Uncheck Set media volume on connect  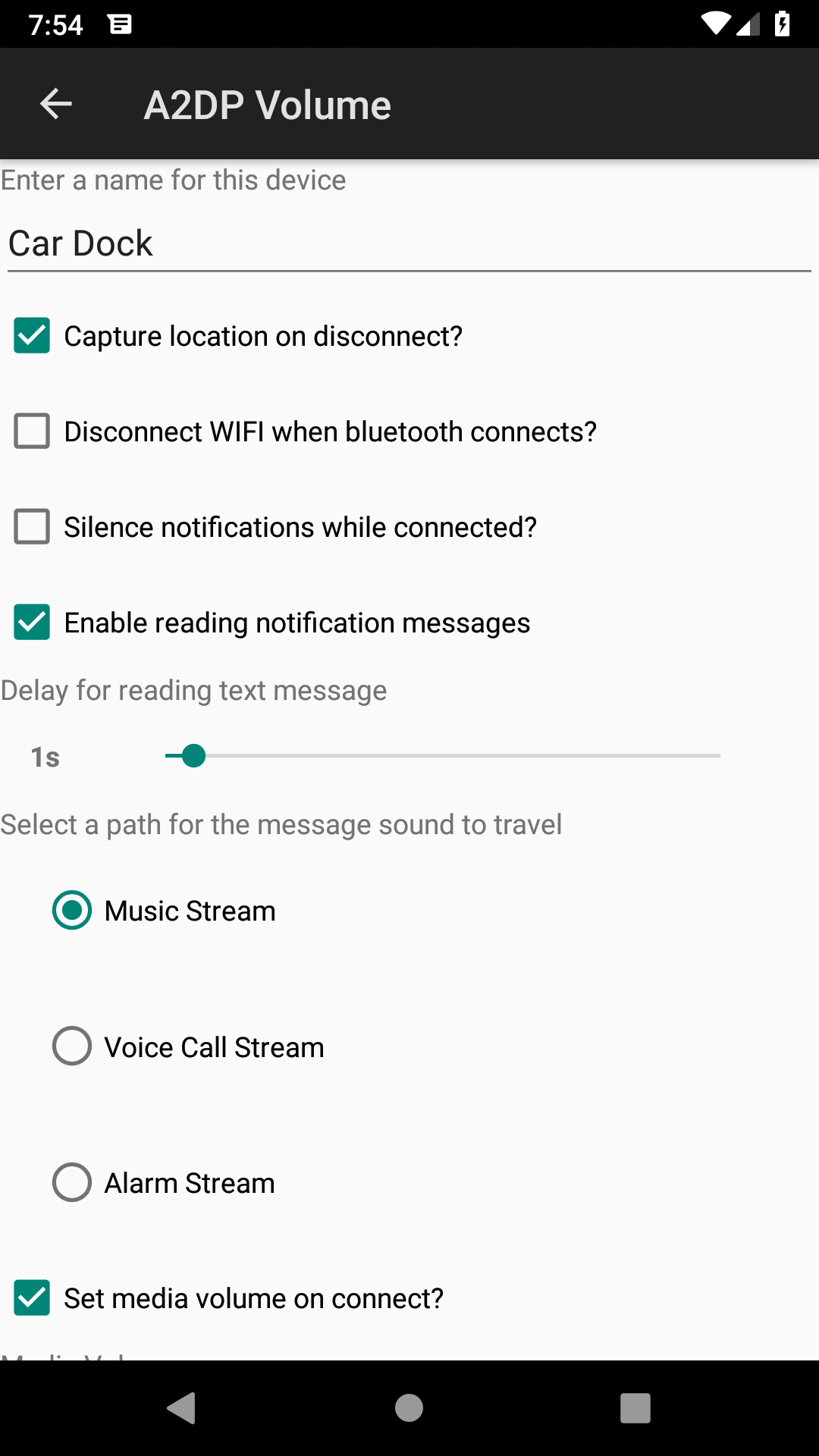(x=32, y=1298)
